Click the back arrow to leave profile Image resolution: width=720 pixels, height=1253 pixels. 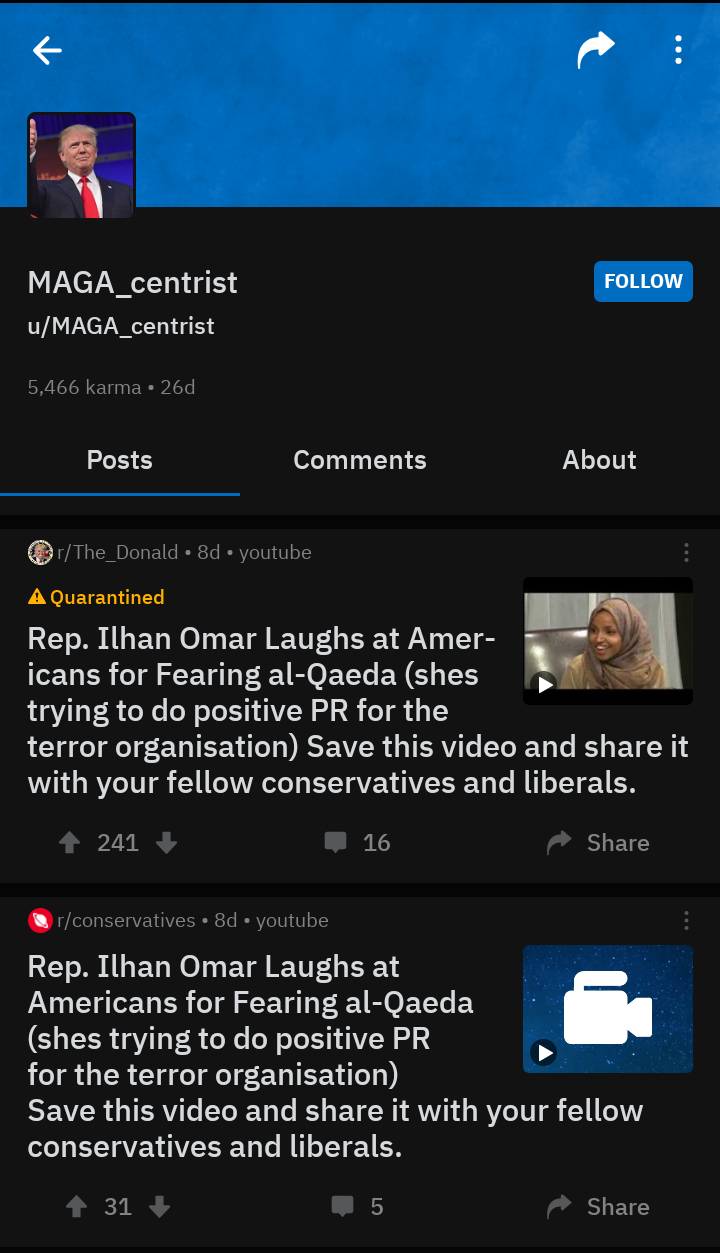tap(47, 50)
